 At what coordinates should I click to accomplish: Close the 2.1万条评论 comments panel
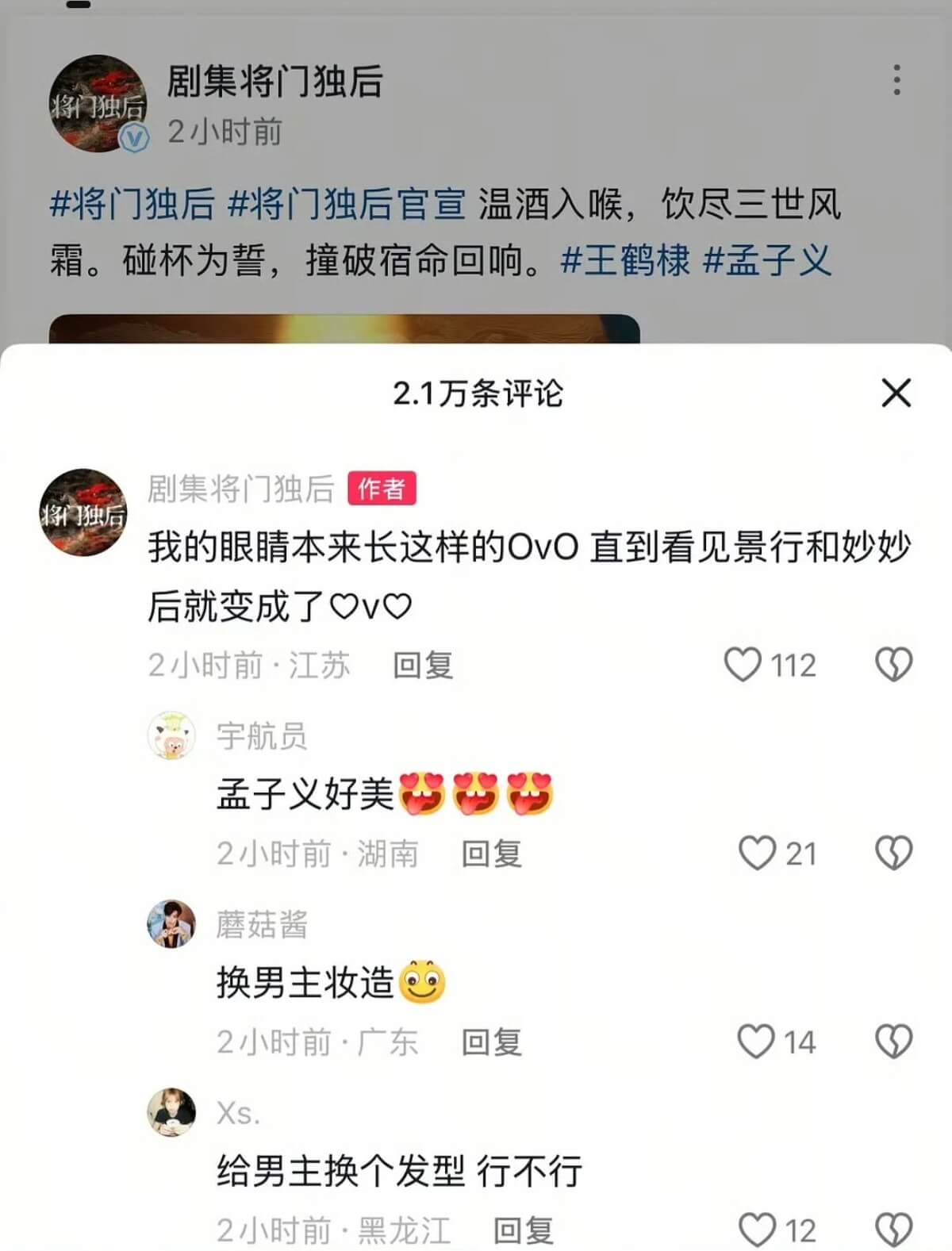896,393
